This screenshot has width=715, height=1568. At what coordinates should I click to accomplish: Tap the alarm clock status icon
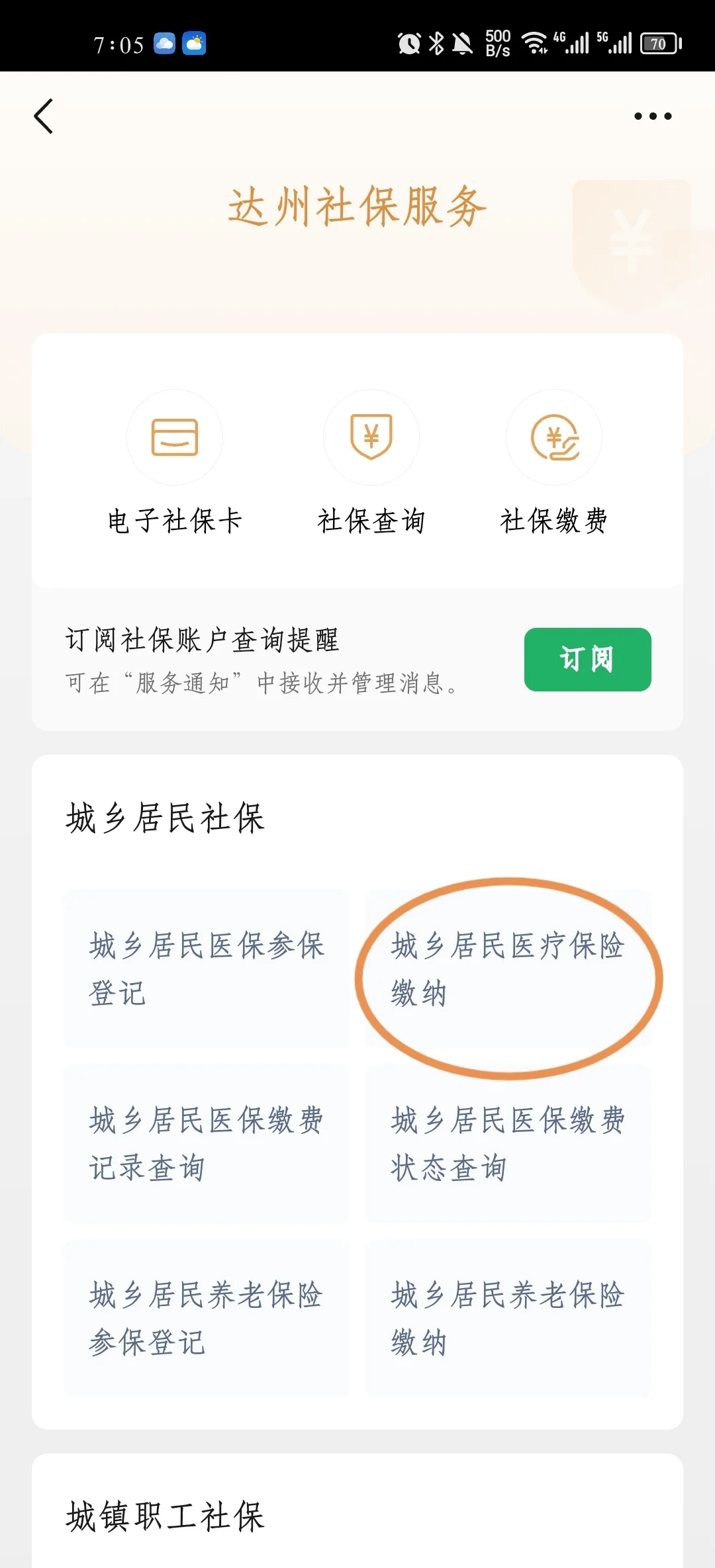(x=408, y=42)
